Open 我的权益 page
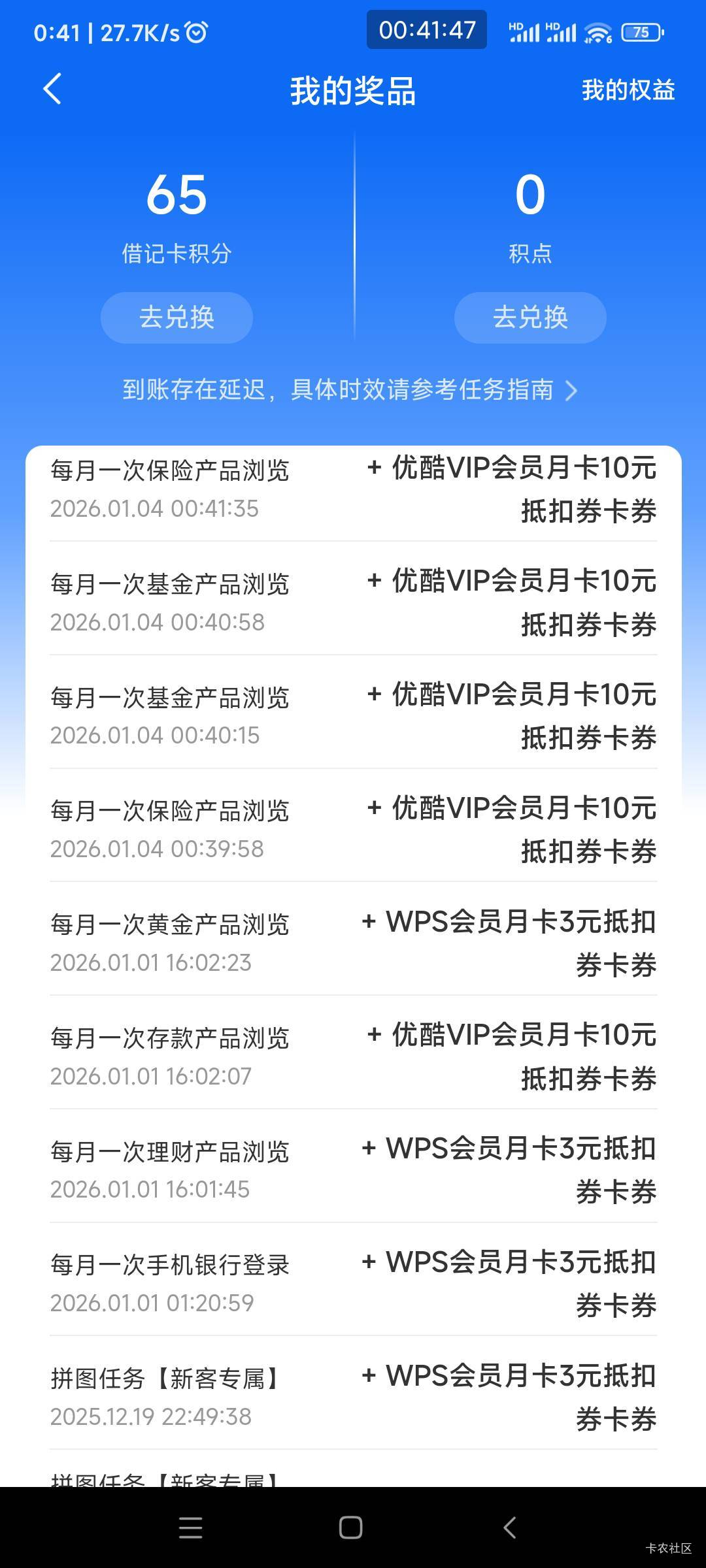This screenshot has width=706, height=1568. 628,90
